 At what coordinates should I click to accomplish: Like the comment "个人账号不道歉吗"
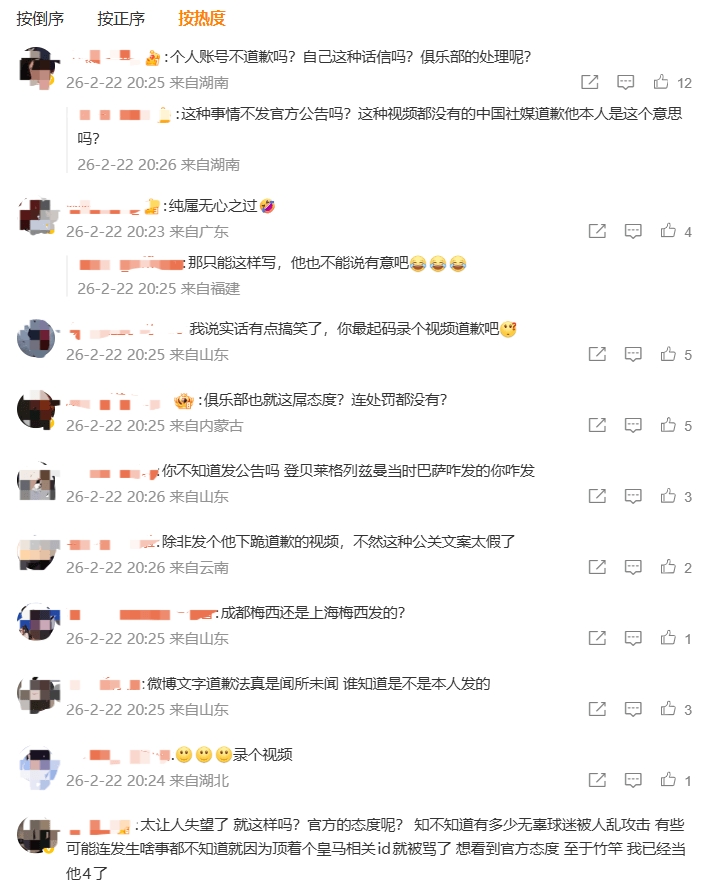(662, 83)
